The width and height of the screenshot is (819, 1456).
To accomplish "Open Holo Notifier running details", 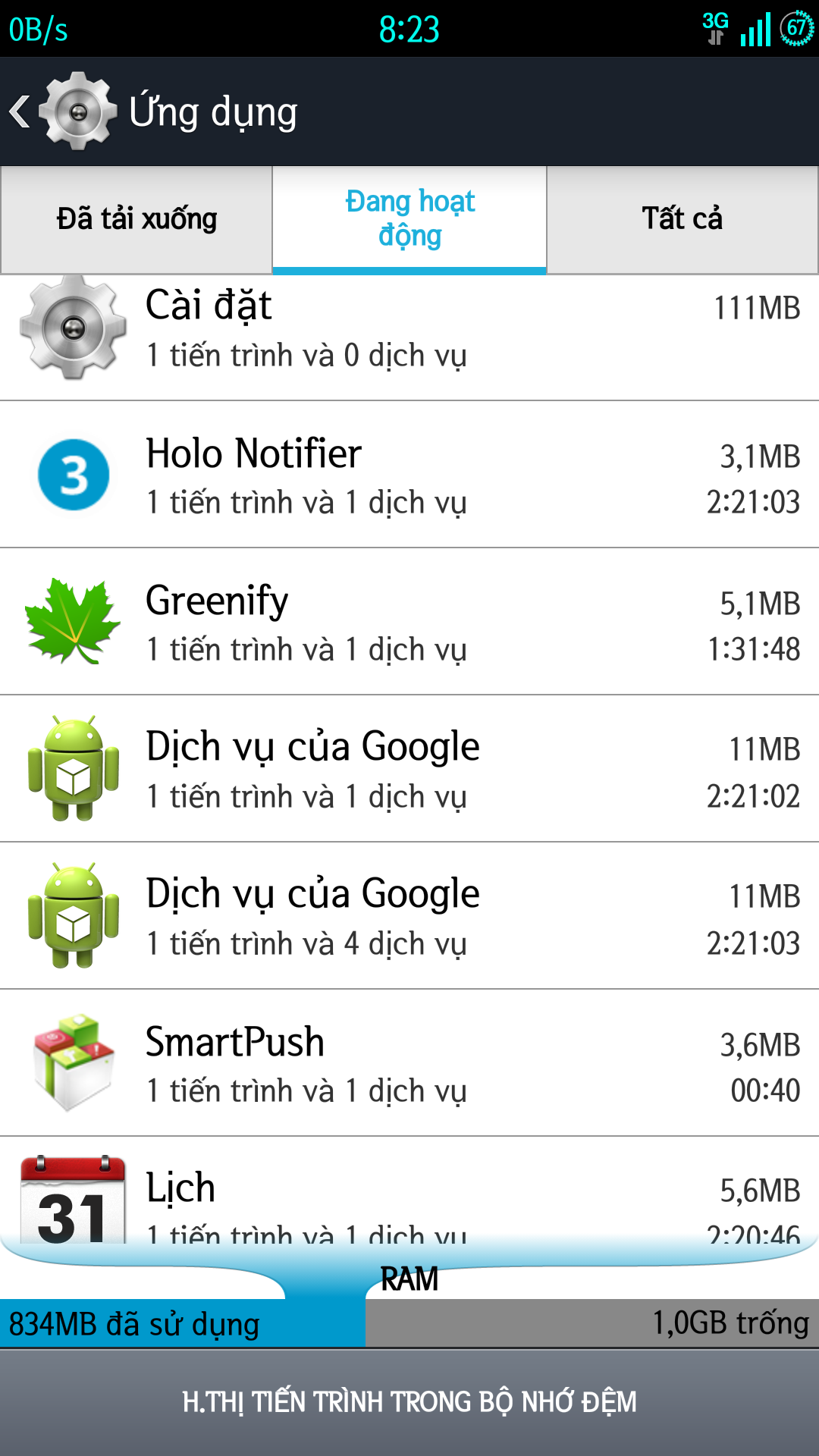I will 409,475.
